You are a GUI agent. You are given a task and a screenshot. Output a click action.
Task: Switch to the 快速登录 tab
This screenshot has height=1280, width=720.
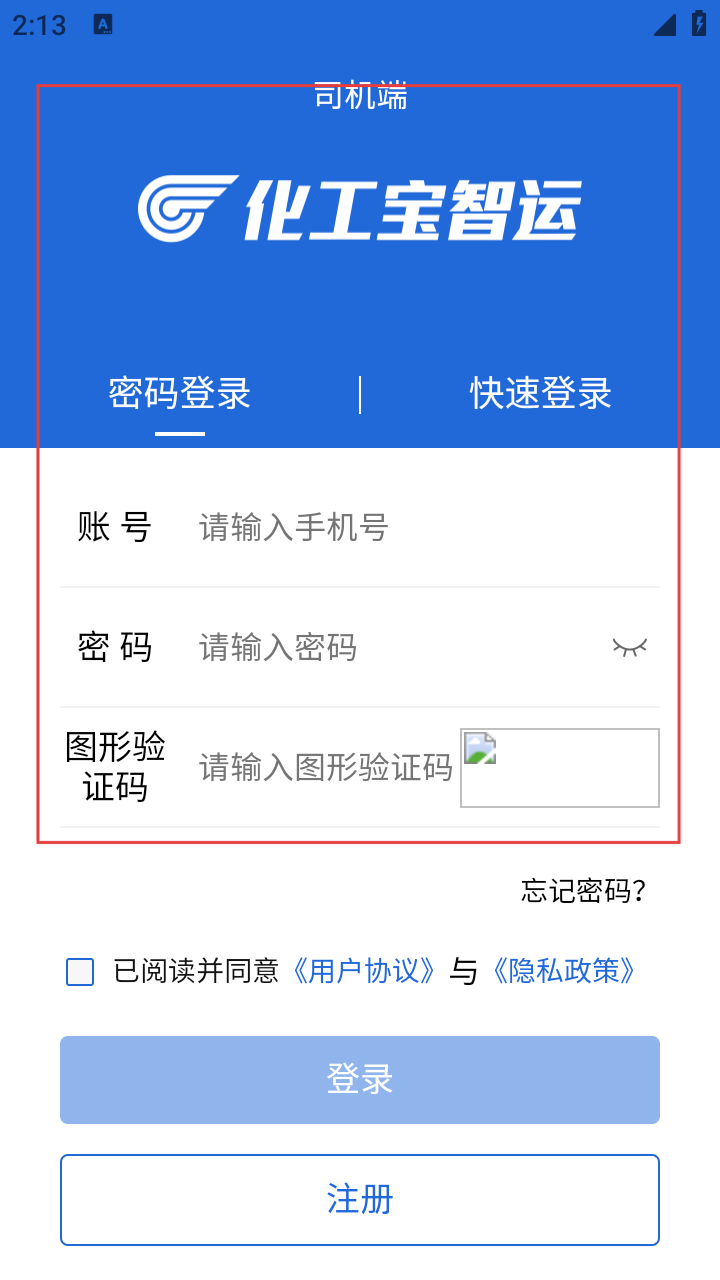click(540, 394)
